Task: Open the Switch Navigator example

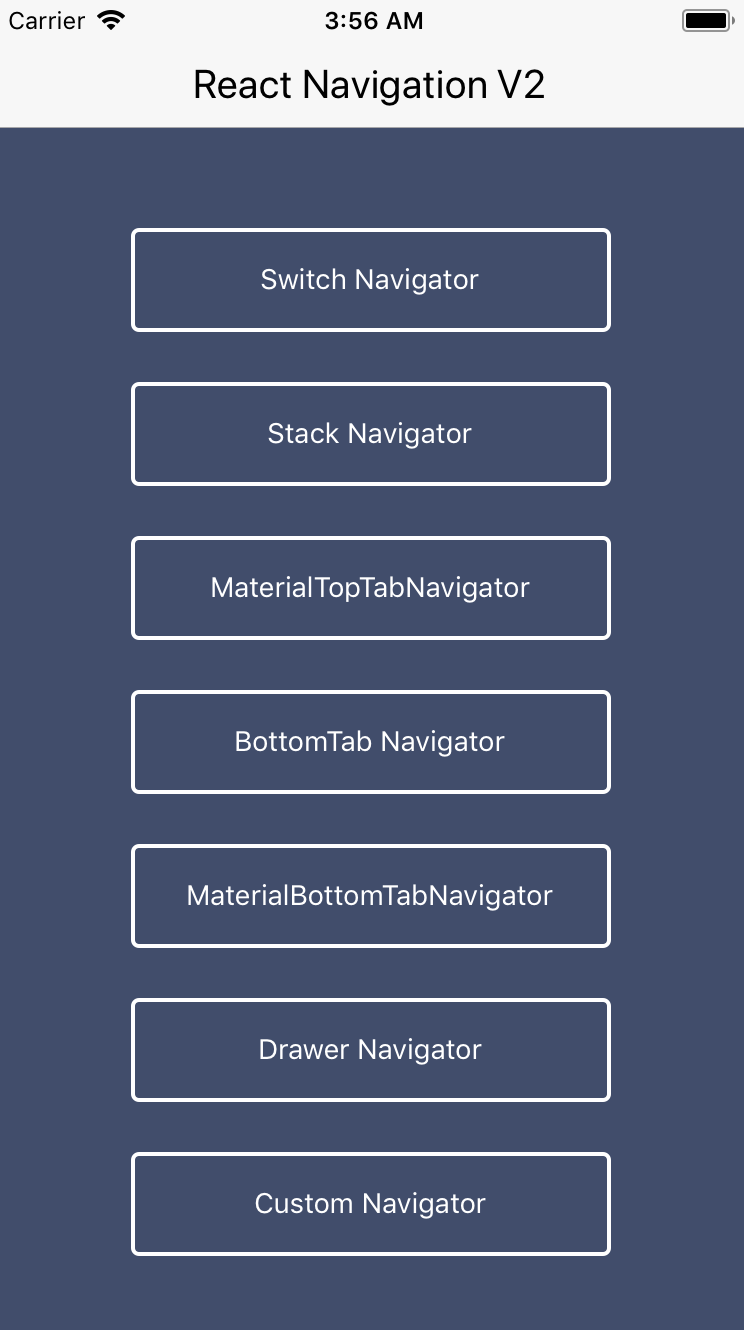Action: (370, 280)
